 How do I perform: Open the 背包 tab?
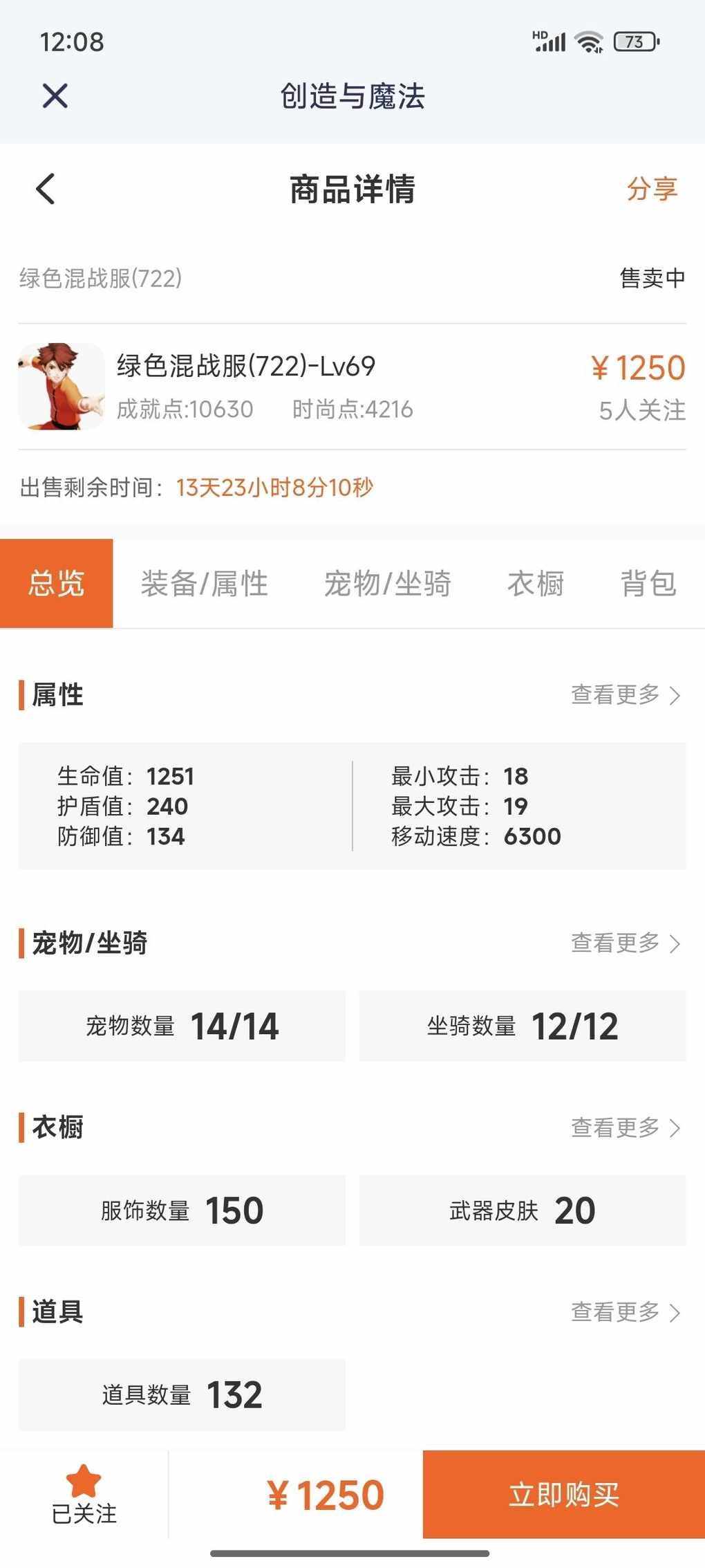[648, 583]
